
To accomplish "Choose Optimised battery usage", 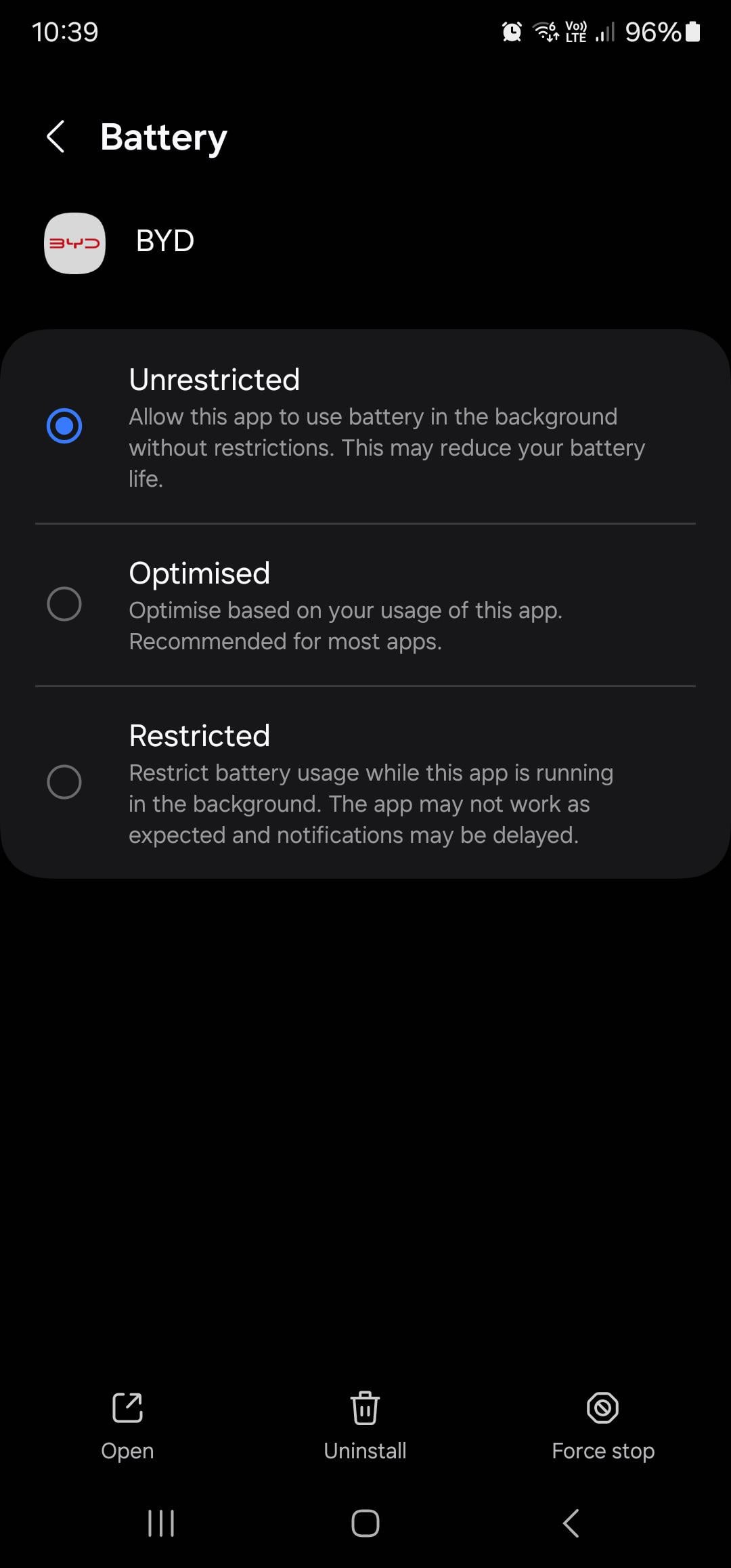I will tap(64, 604).
